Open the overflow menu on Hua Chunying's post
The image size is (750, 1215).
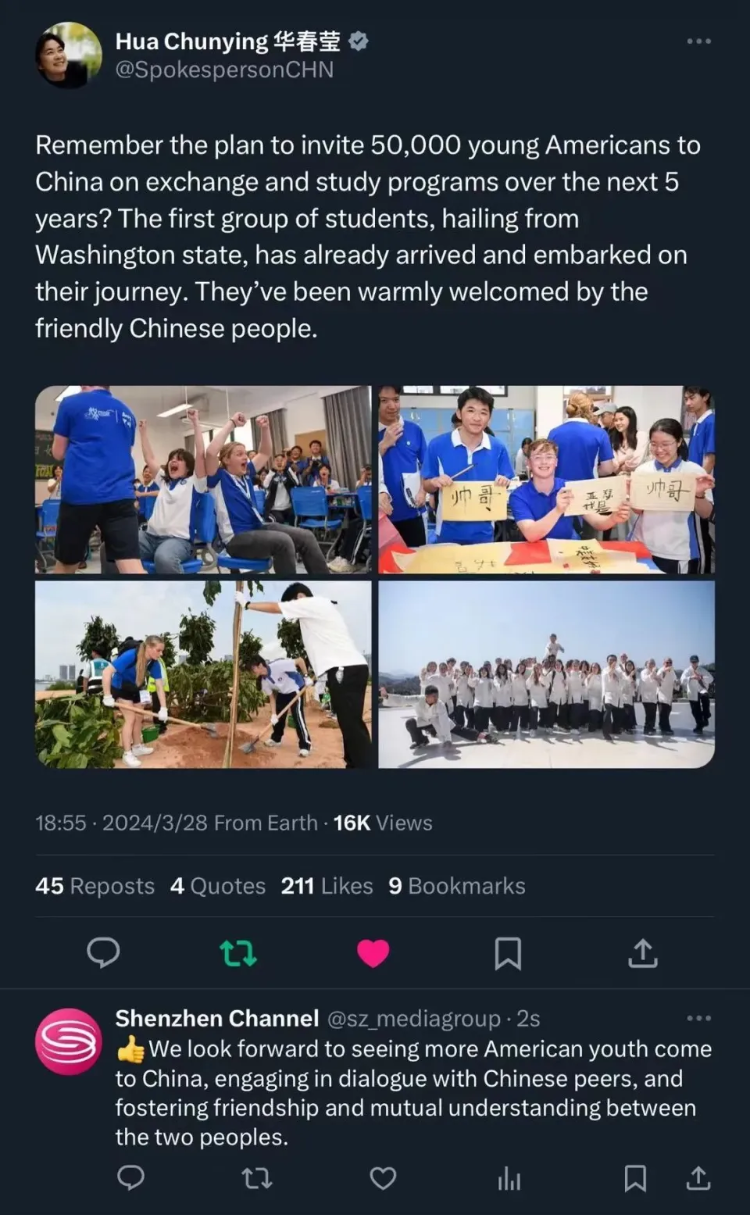coord(699,41)
